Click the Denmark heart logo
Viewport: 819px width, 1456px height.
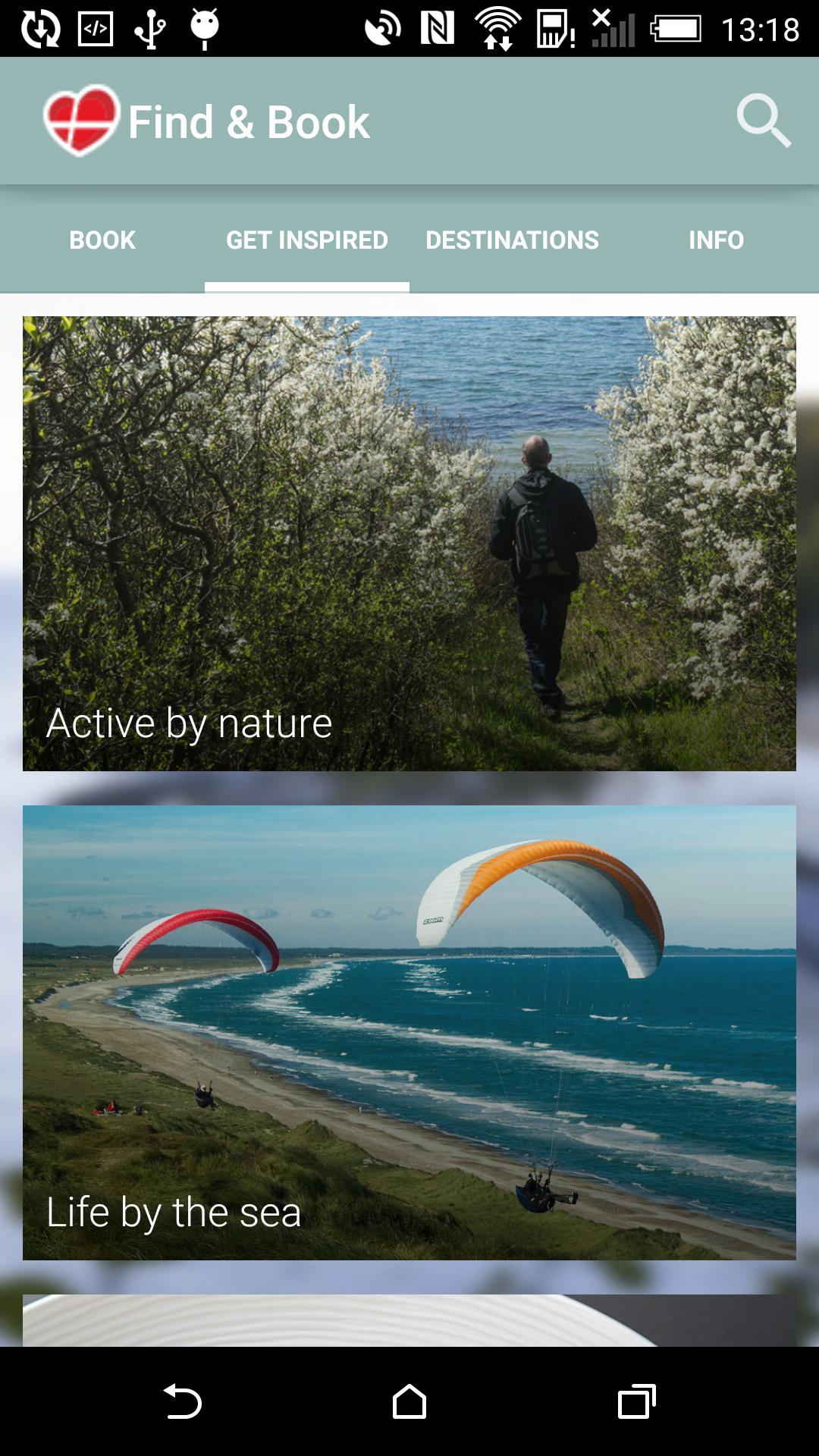(x=82, y=120)
